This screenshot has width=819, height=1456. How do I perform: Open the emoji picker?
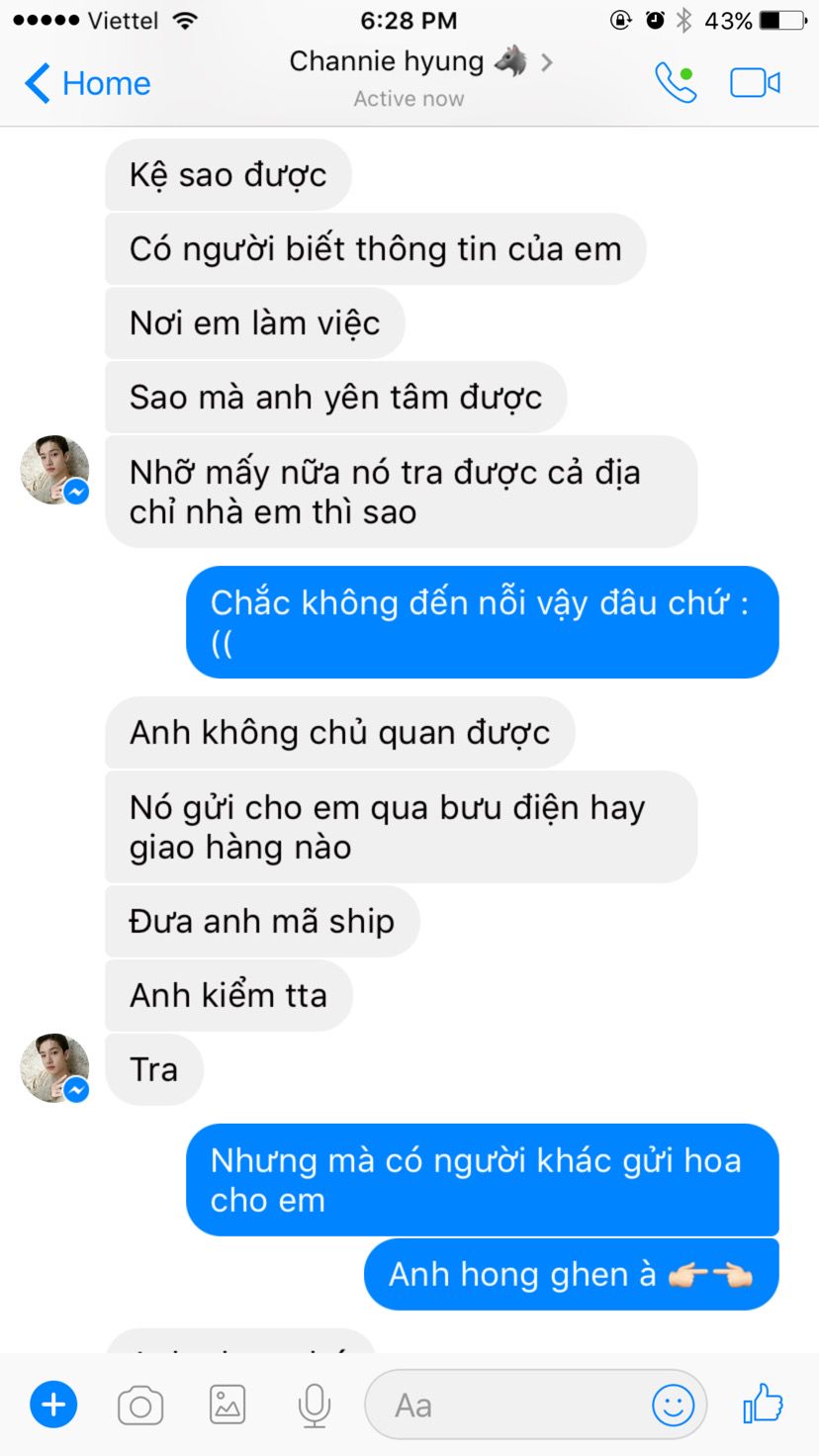click(x=674, y=1405)
